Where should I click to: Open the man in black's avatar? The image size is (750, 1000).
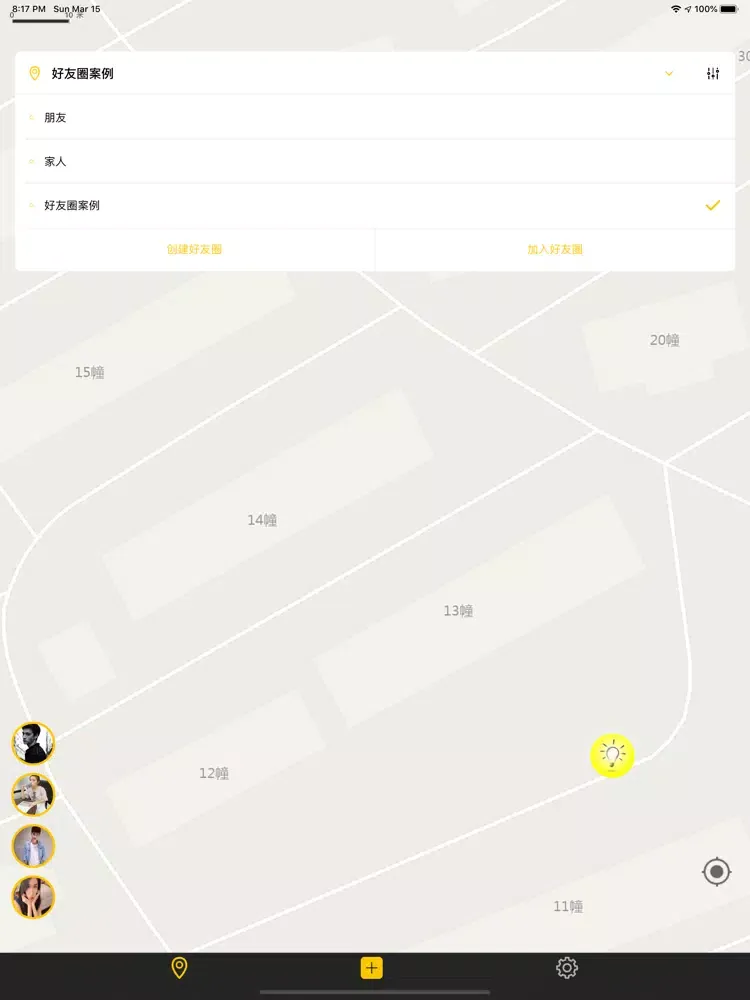[x=33, y=743]
